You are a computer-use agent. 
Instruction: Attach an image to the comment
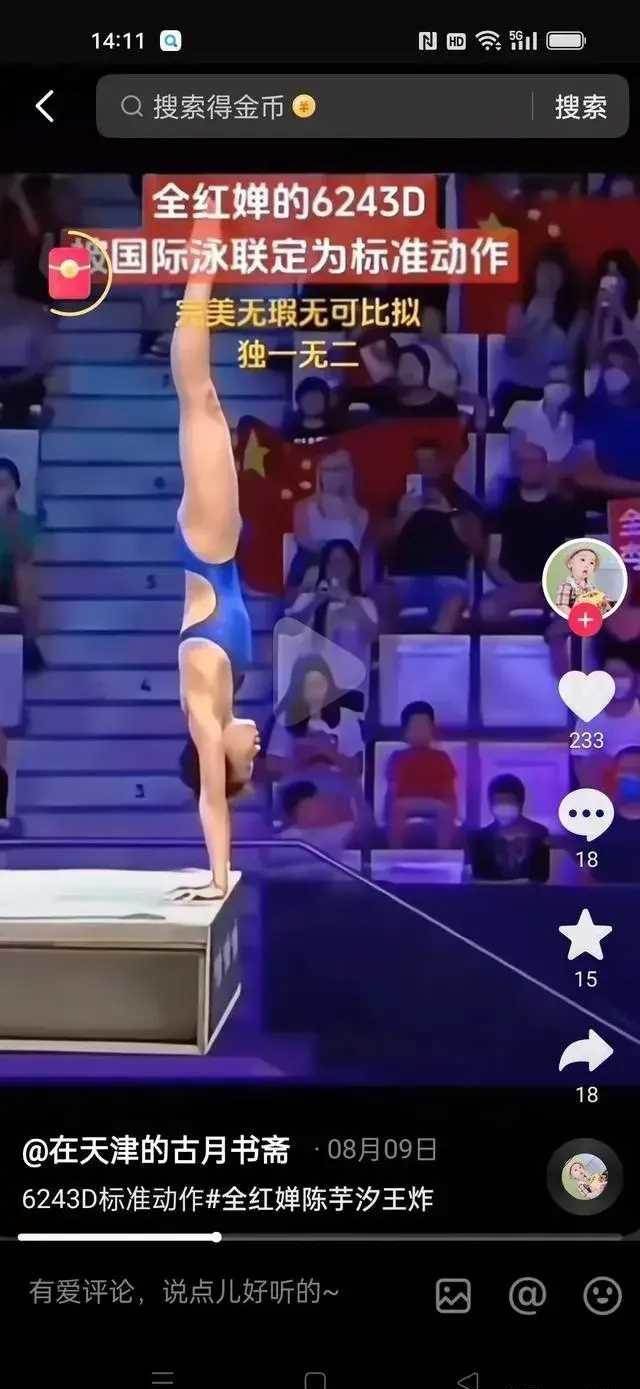[x=453, y=1296]
